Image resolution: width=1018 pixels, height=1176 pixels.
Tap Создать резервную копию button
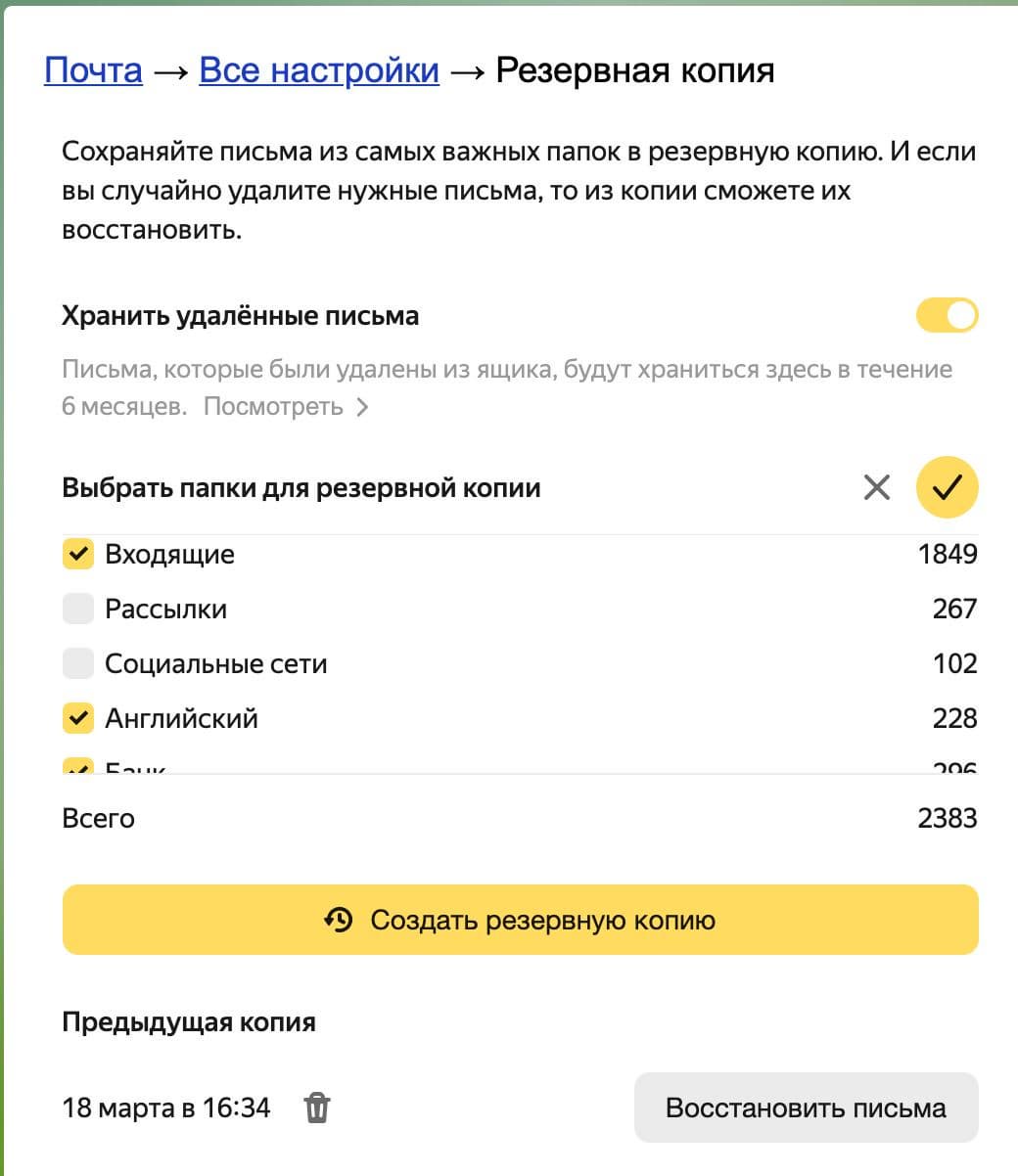520,920
